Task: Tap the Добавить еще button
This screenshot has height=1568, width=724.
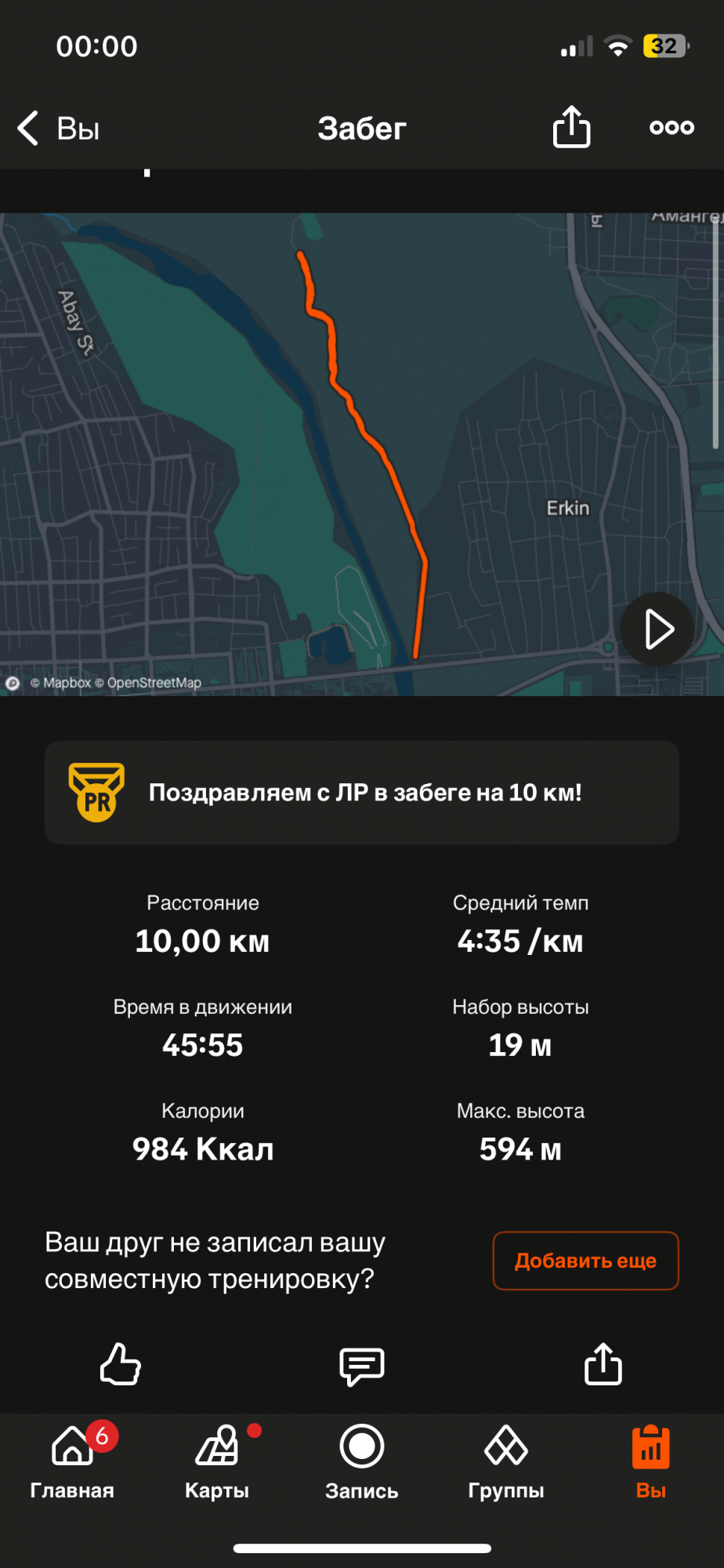Action: pyautogui.click(x=585, y=1261)
